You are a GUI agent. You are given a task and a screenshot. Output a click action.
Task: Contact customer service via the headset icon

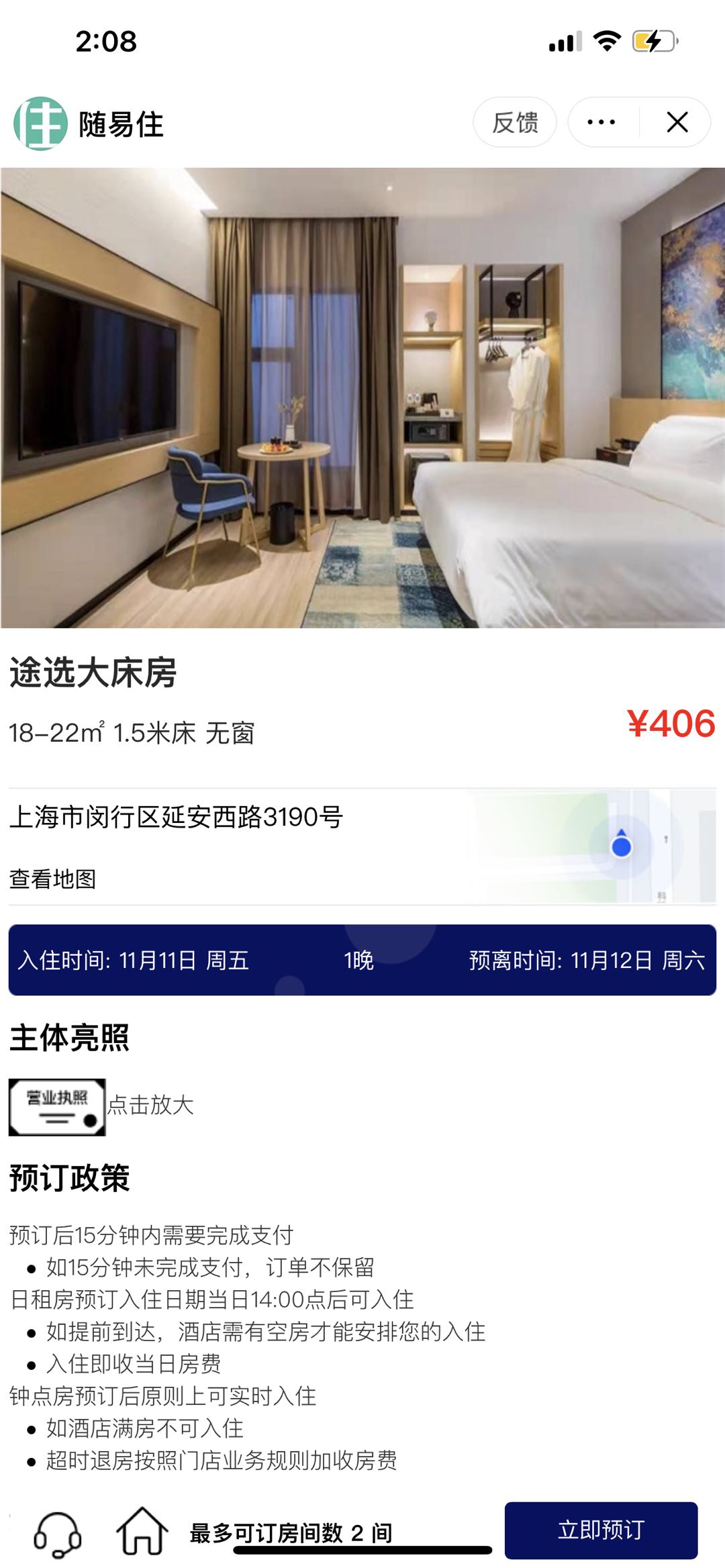click(x=58, y=1533)
